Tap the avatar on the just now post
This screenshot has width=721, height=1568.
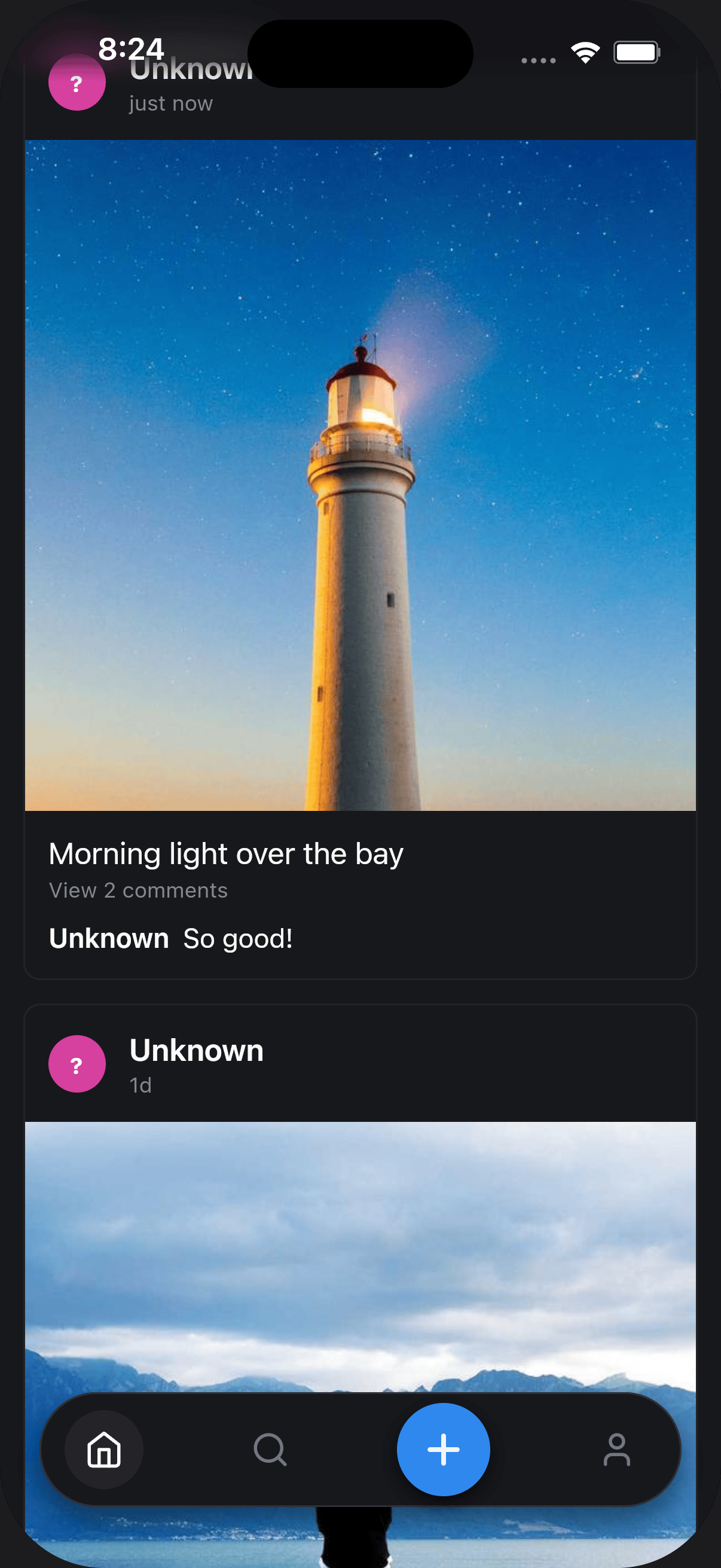[77, 82]
